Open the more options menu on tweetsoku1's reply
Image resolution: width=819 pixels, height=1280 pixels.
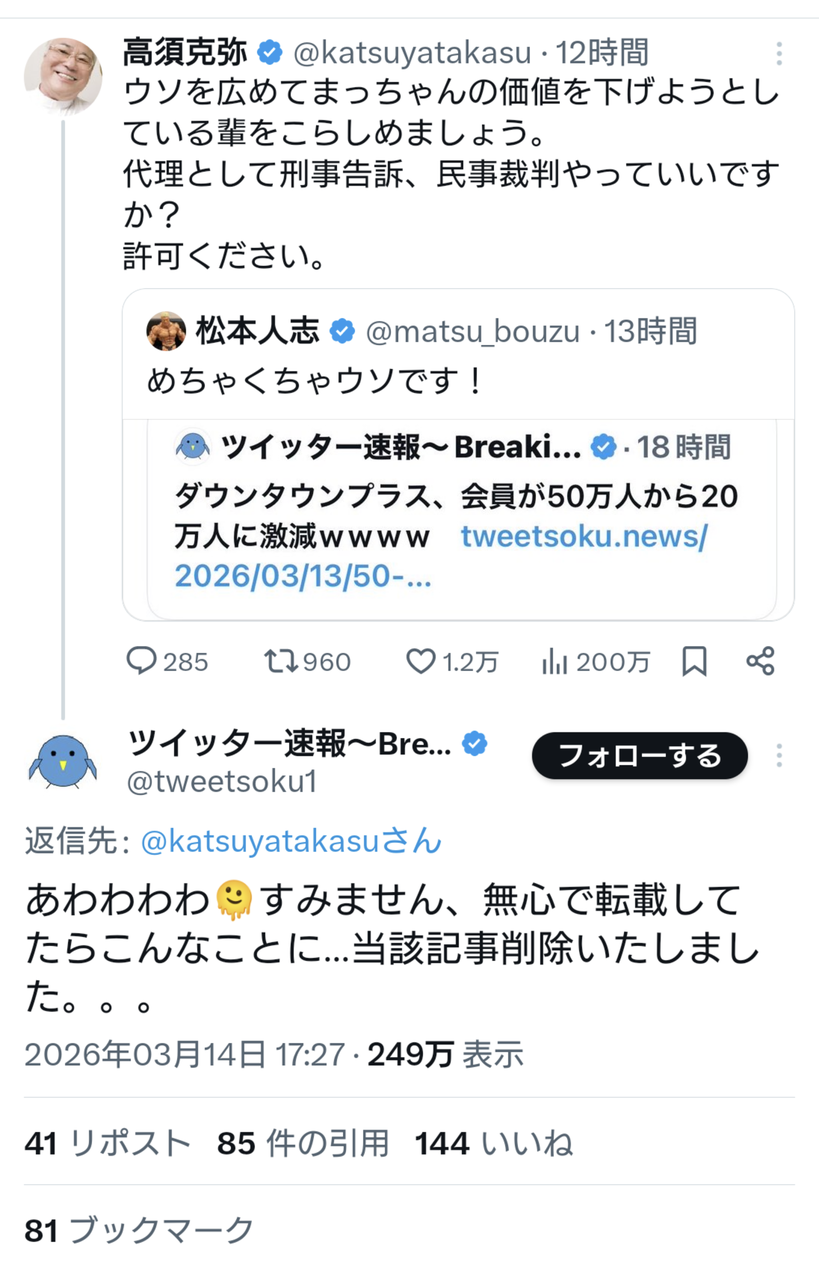point(779,757)
